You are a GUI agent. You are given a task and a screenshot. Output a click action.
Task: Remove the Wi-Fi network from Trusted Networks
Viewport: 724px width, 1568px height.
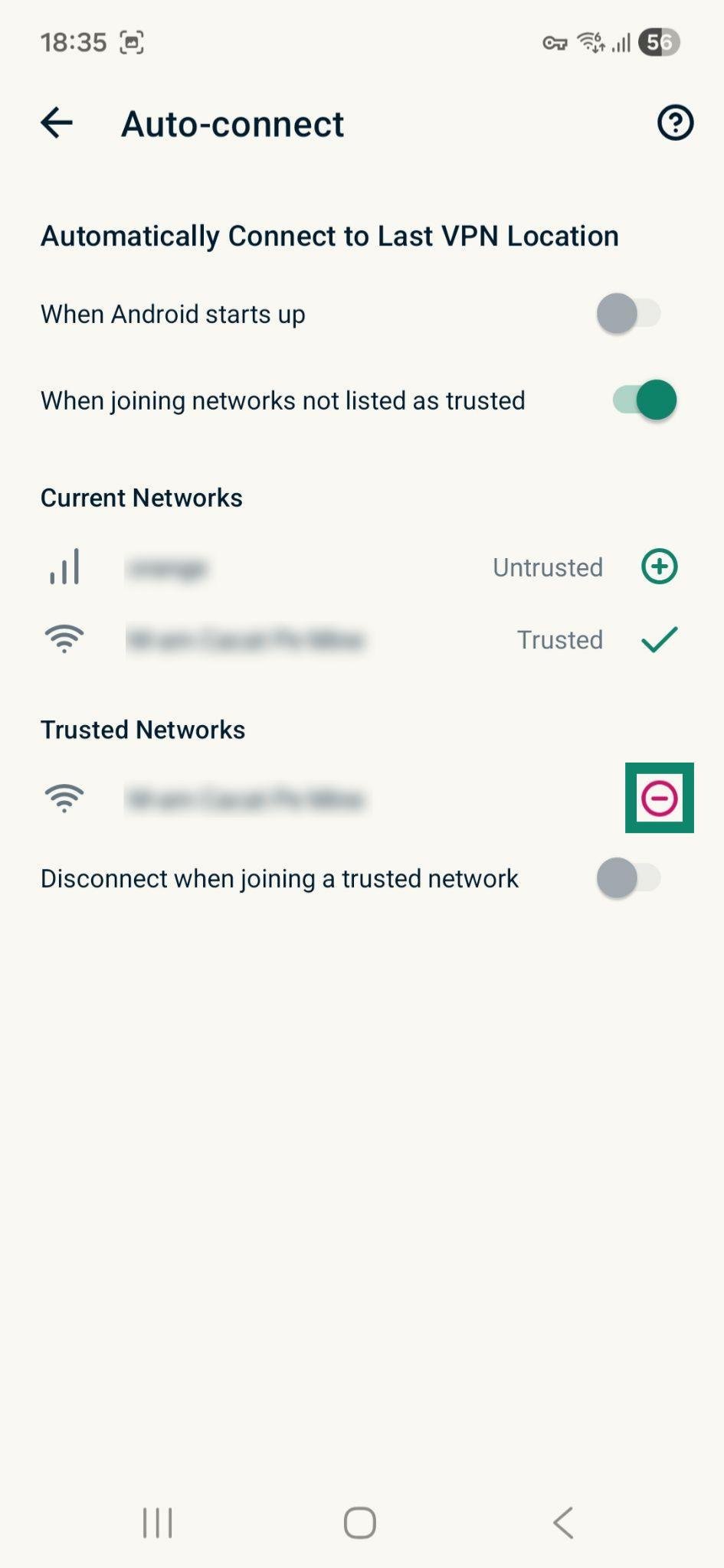[659, 799]
